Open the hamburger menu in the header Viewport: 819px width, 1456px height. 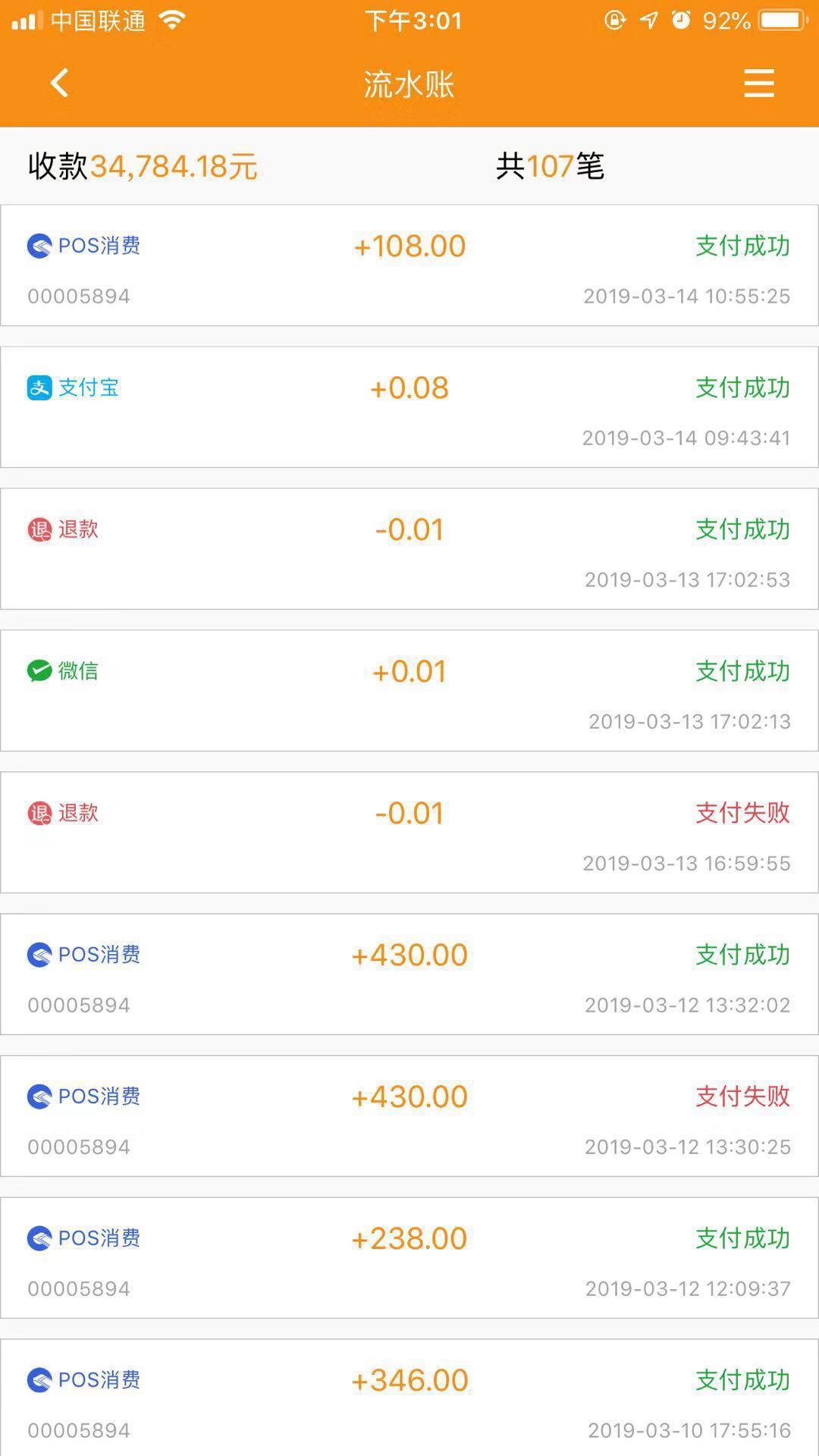click(758, 83)
